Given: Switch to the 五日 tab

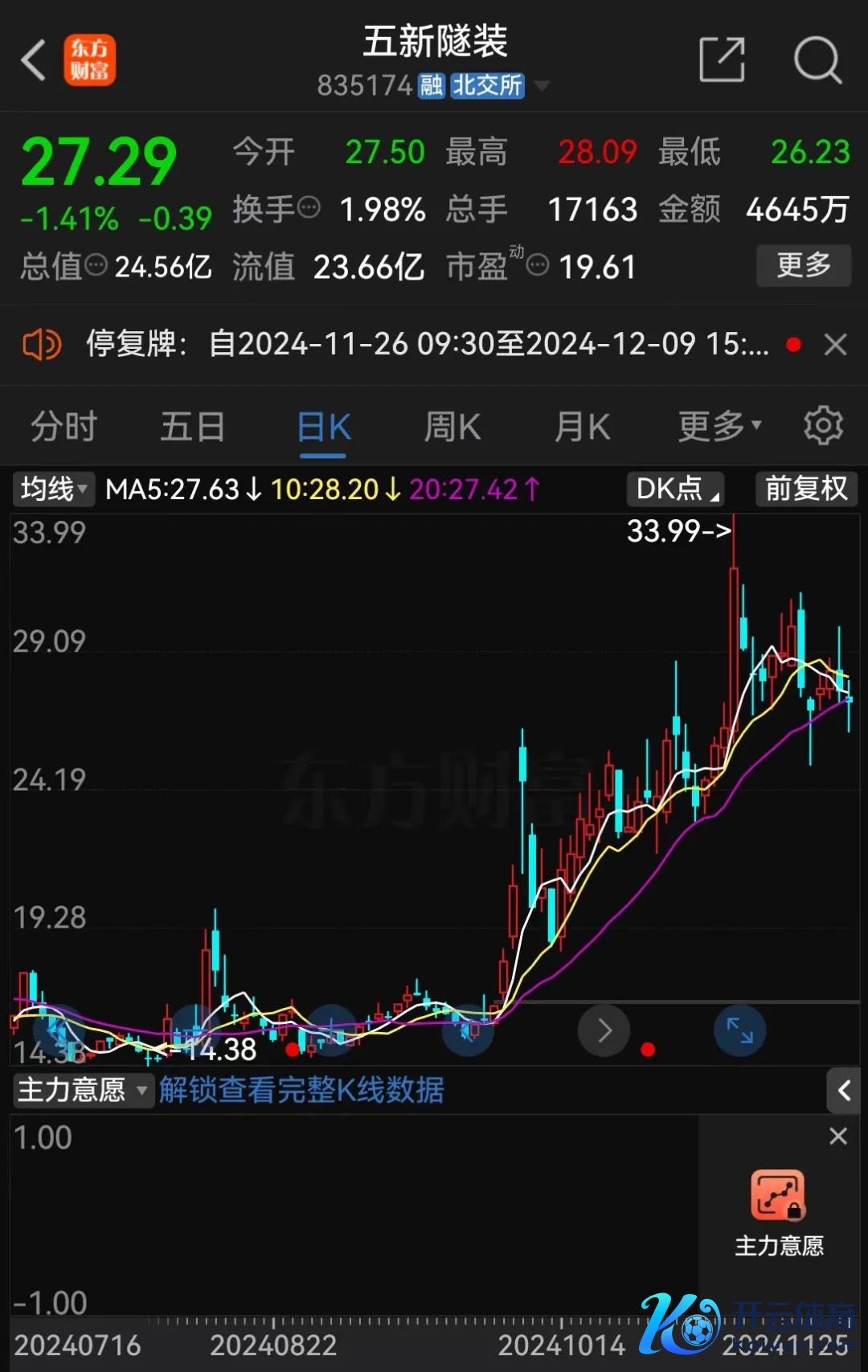Looking at the screenshot, I should click(192, 426).
